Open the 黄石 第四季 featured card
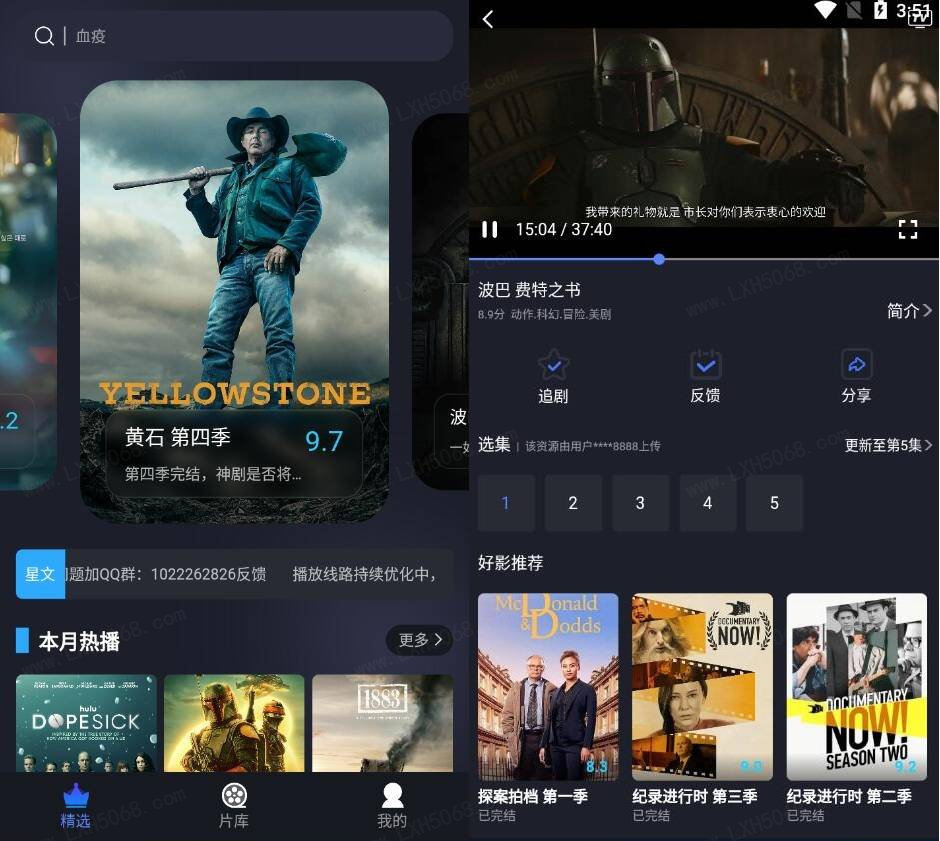 (234, 300)
